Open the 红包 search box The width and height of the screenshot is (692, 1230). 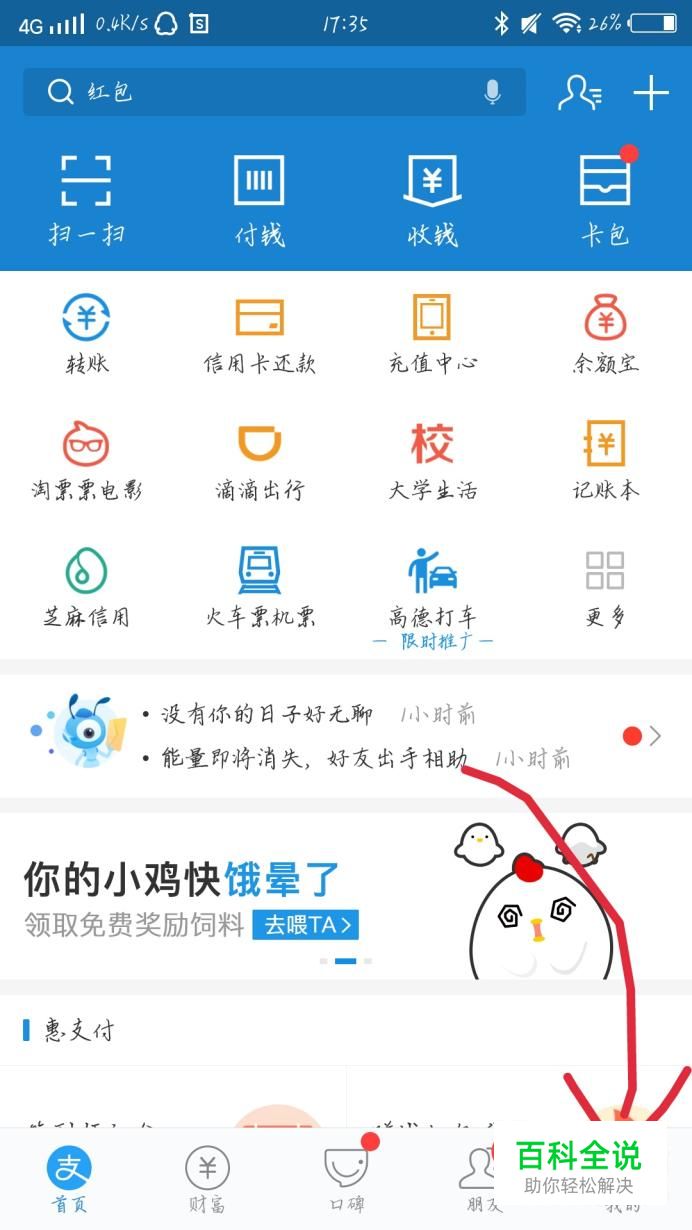(x=274, y=93)
